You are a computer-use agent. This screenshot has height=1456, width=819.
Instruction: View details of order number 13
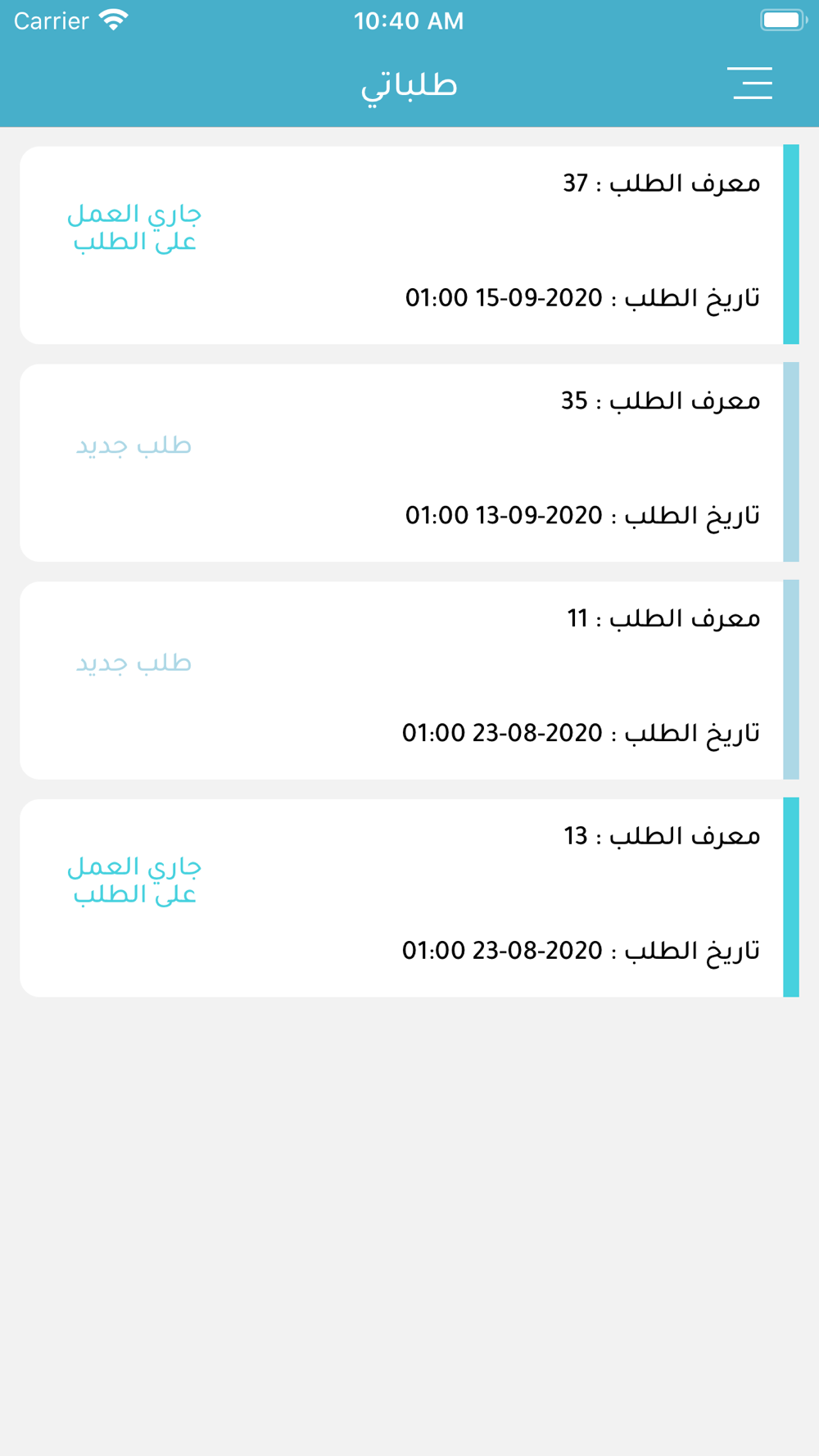coord(401,898)
